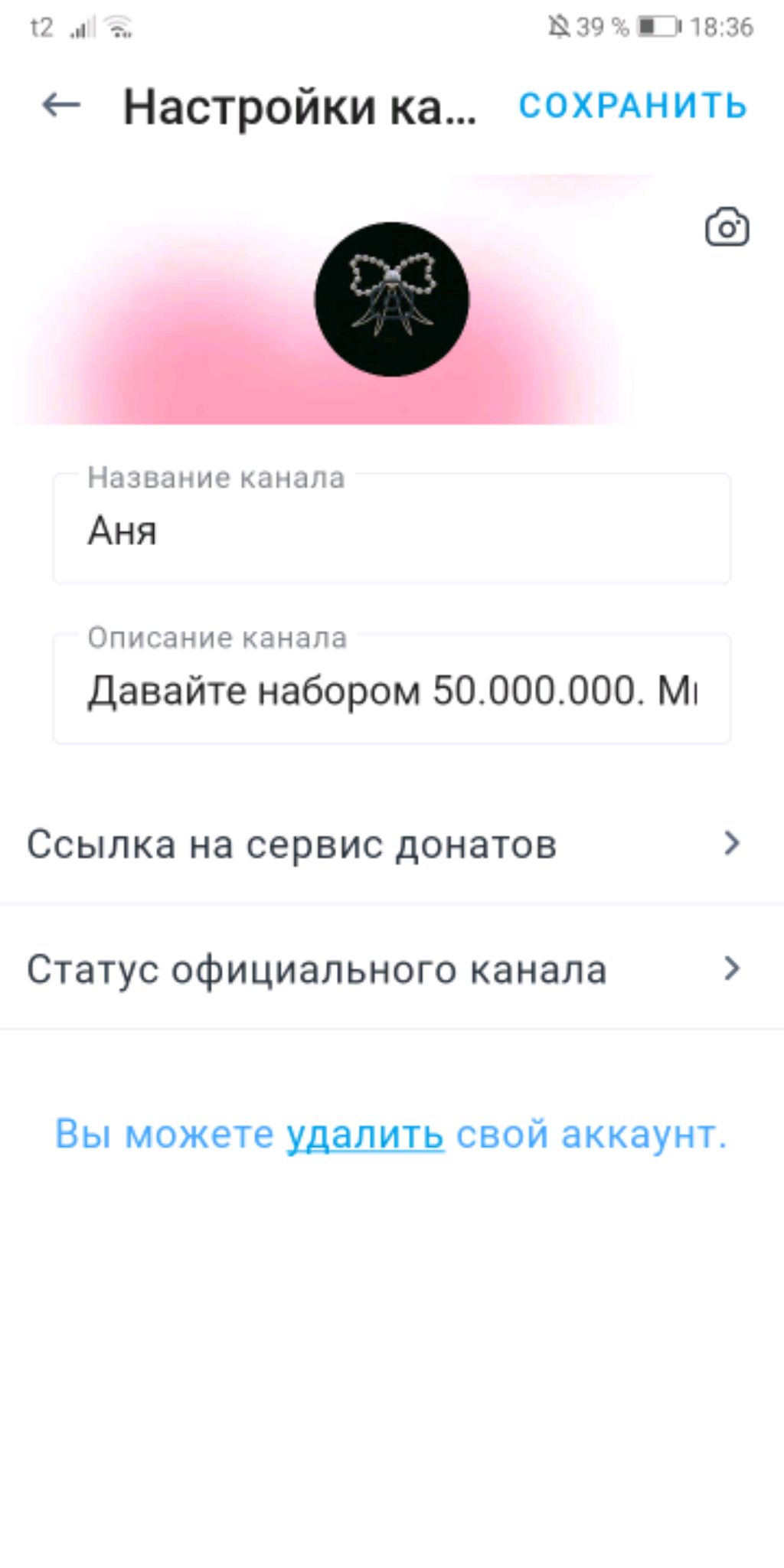The height and width of the screenshot is (1568, 784).
Task: Open Статус официального канала
Action: click(383, 969)
